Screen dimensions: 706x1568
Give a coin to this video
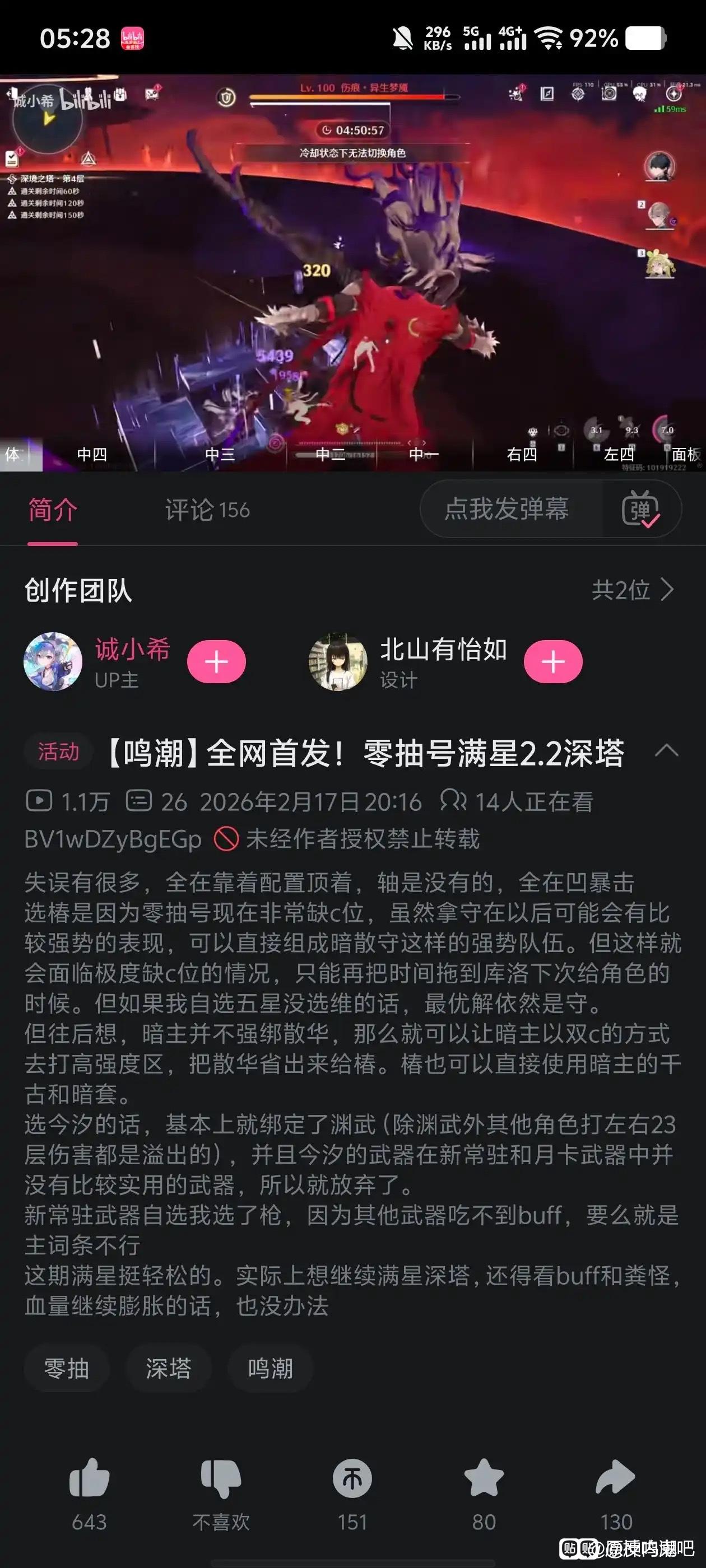click(352, 1478)
